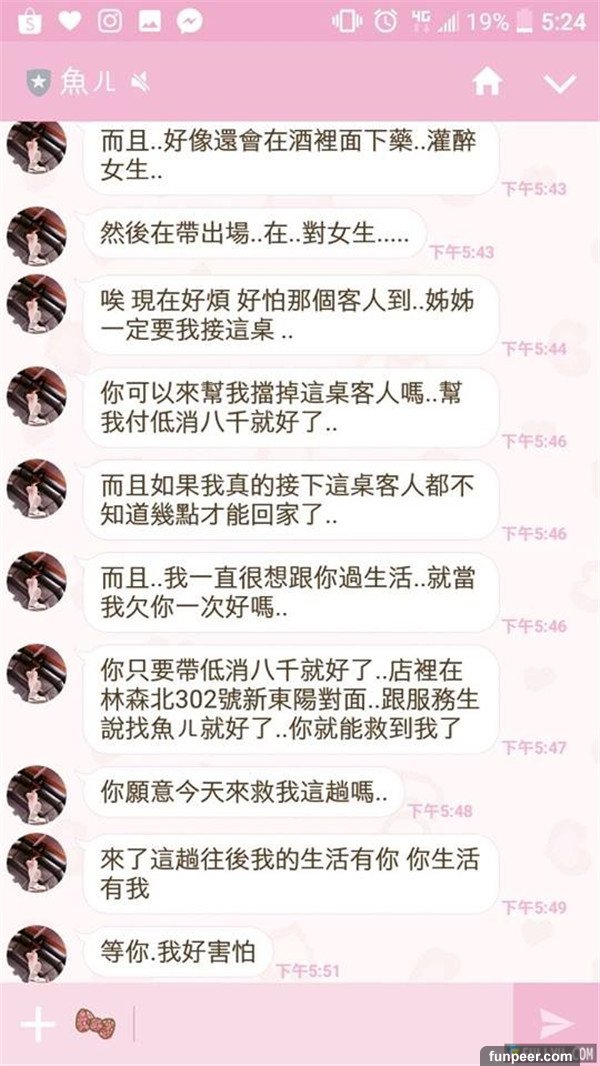Image resolution: width=600 pixels, height=1066 pixels.
Task: View profile picture beside 你願意今天來救我這趟嗎
Action: (37, 795)
